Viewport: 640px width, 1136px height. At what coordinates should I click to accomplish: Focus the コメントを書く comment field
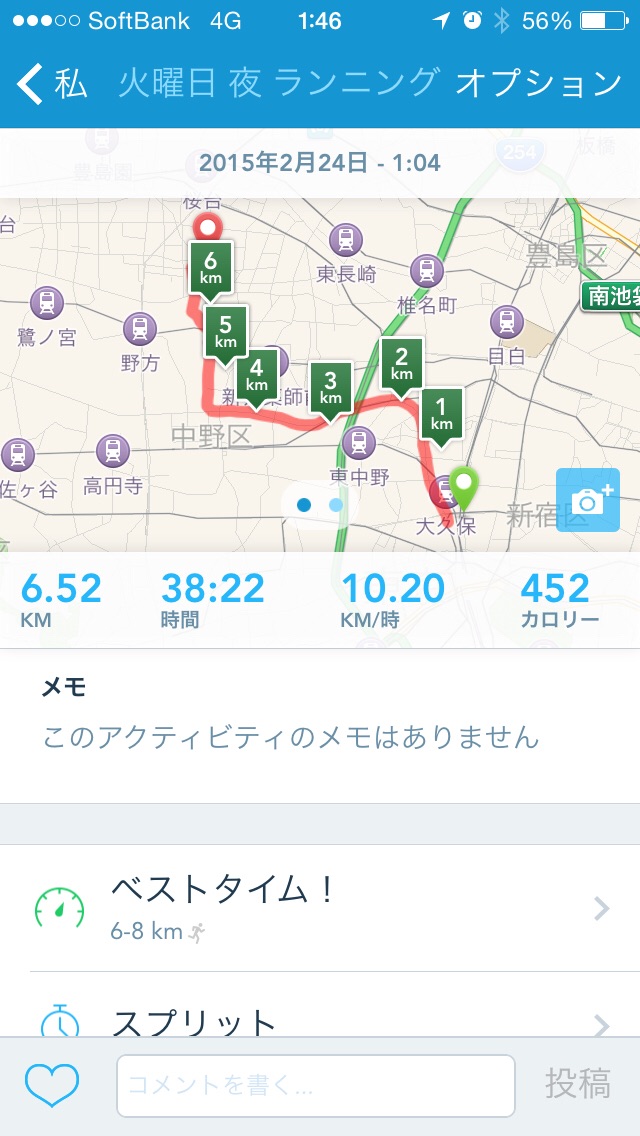tap(315, 1085)
